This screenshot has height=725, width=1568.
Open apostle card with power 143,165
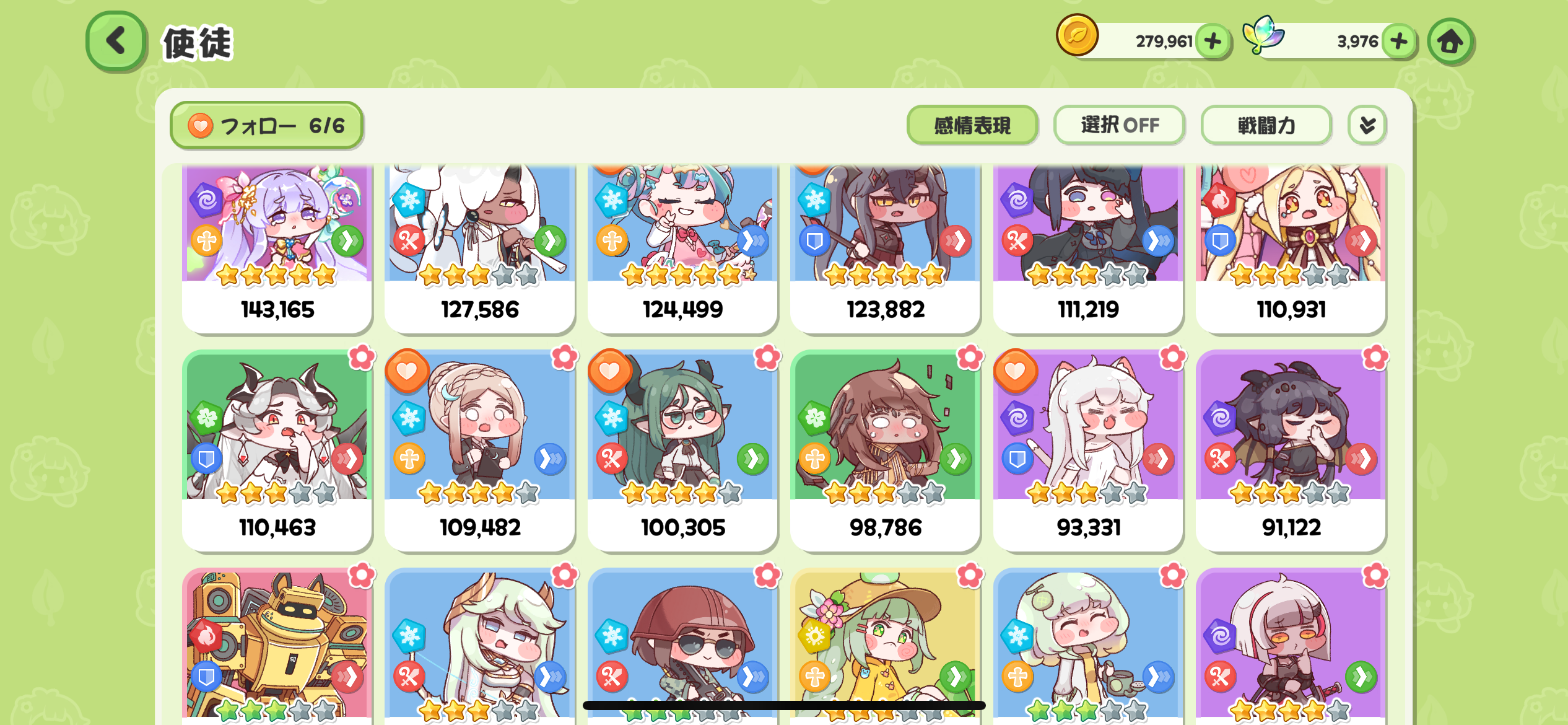tap(277, 248)
